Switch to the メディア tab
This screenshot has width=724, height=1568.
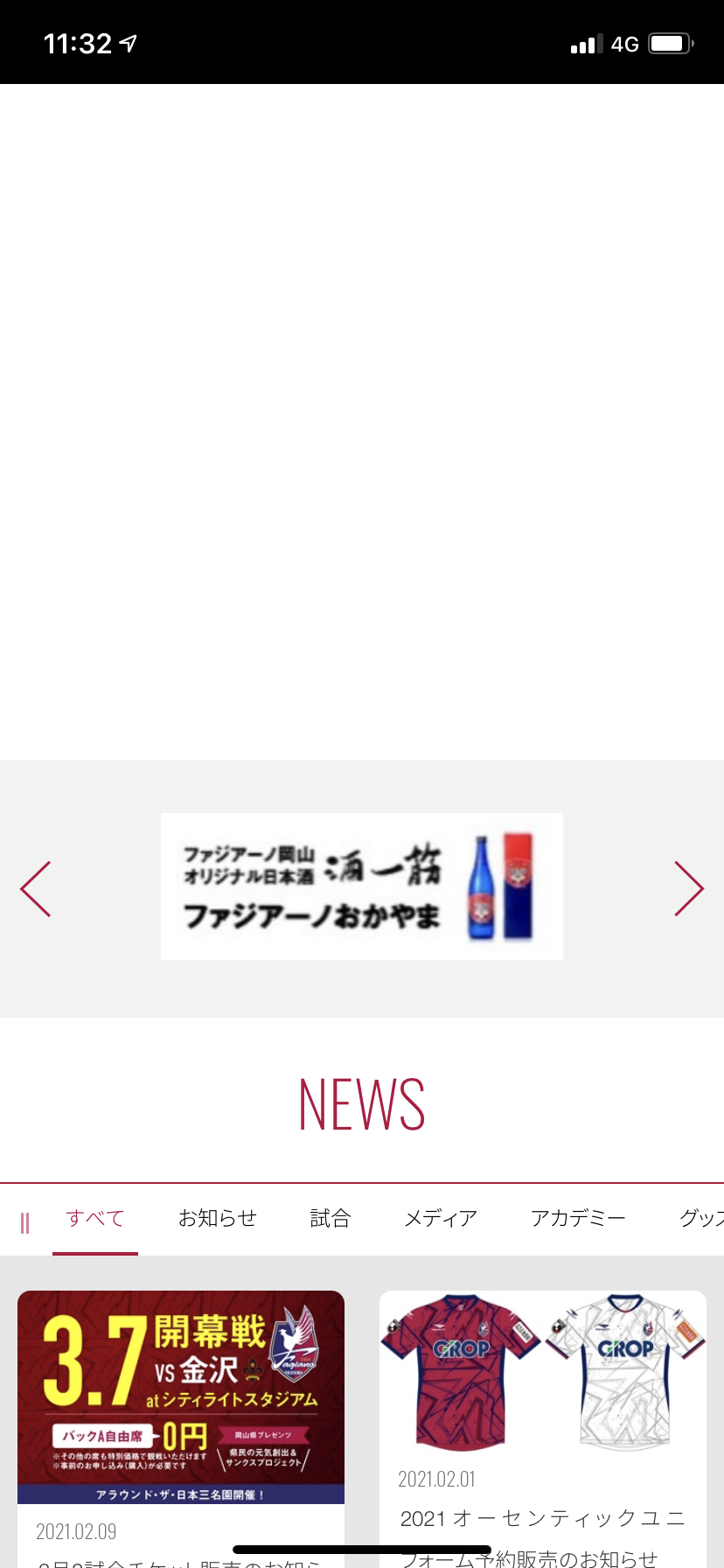[x=441, y=1218]
